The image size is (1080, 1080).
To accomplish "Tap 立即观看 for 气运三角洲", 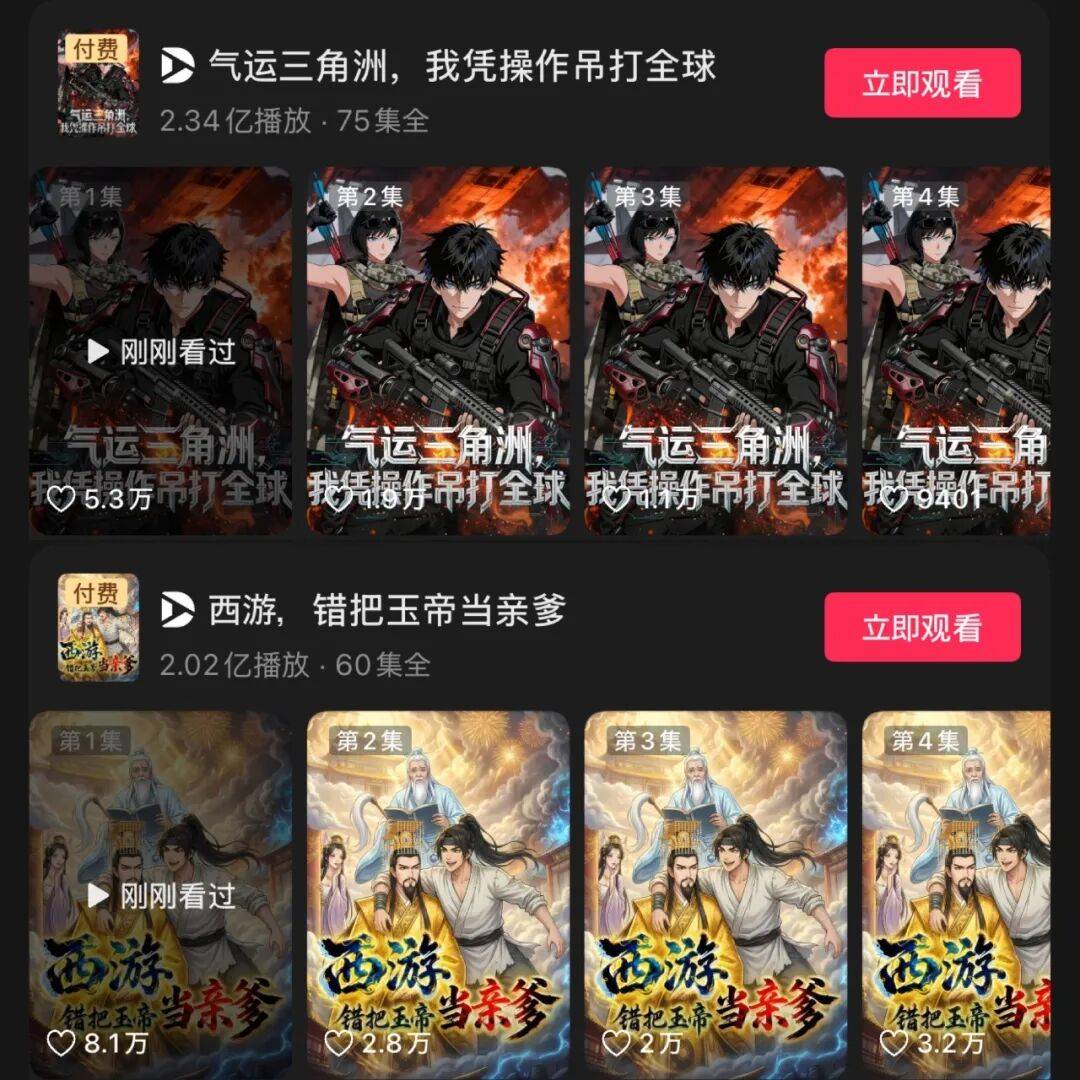I will click(x=922, y=83).
